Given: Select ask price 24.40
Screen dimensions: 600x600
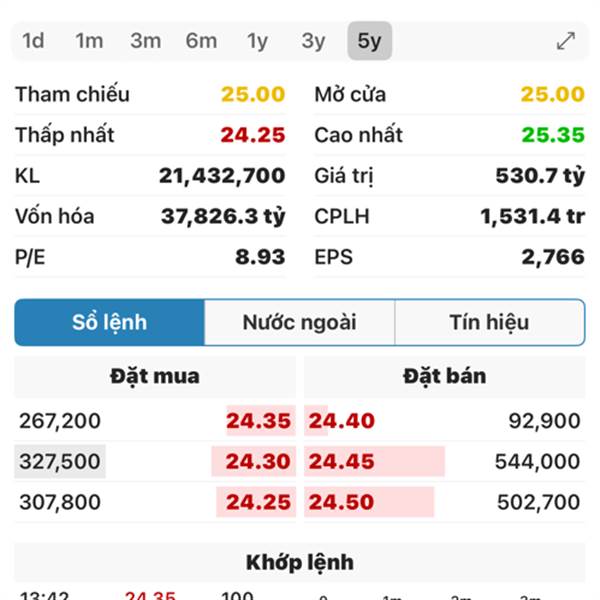Looking at the screenshot, I should click(x=341, y=421).
